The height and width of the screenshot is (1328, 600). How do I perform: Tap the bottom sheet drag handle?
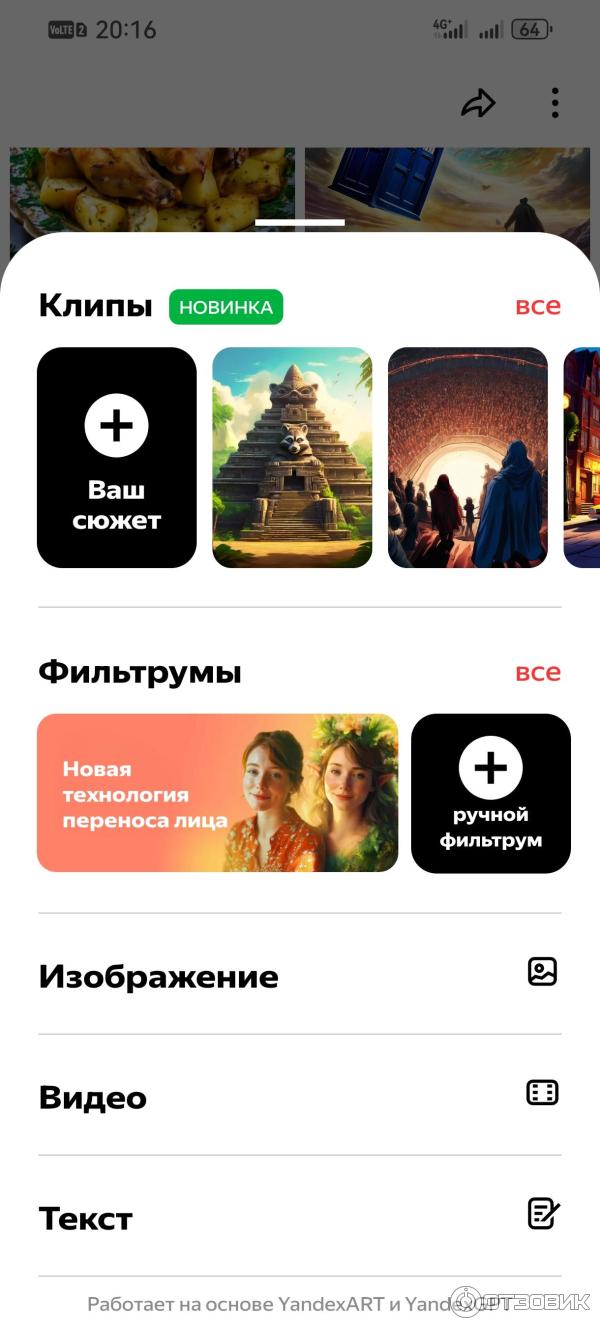[x=300, y=222]
